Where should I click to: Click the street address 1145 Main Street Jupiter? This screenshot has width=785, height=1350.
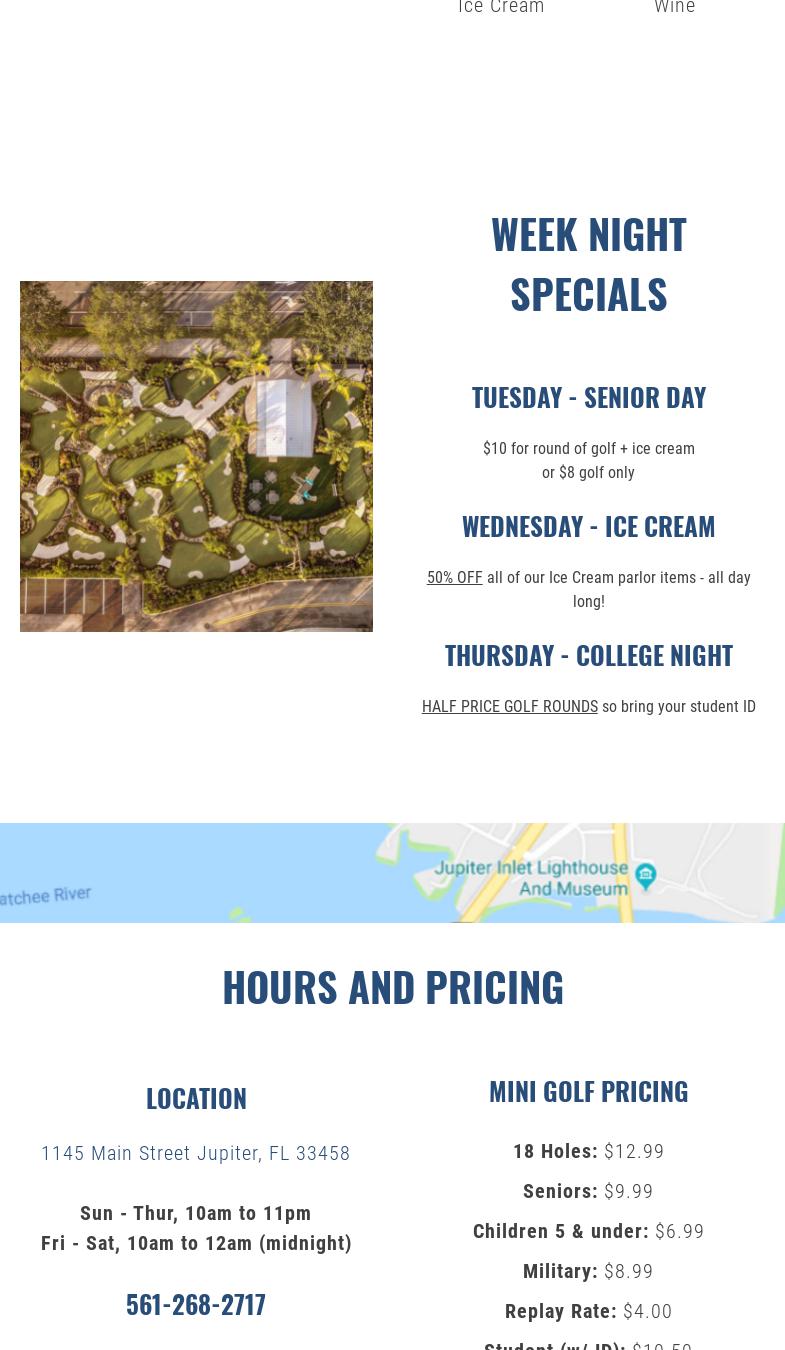[195, 1153]
